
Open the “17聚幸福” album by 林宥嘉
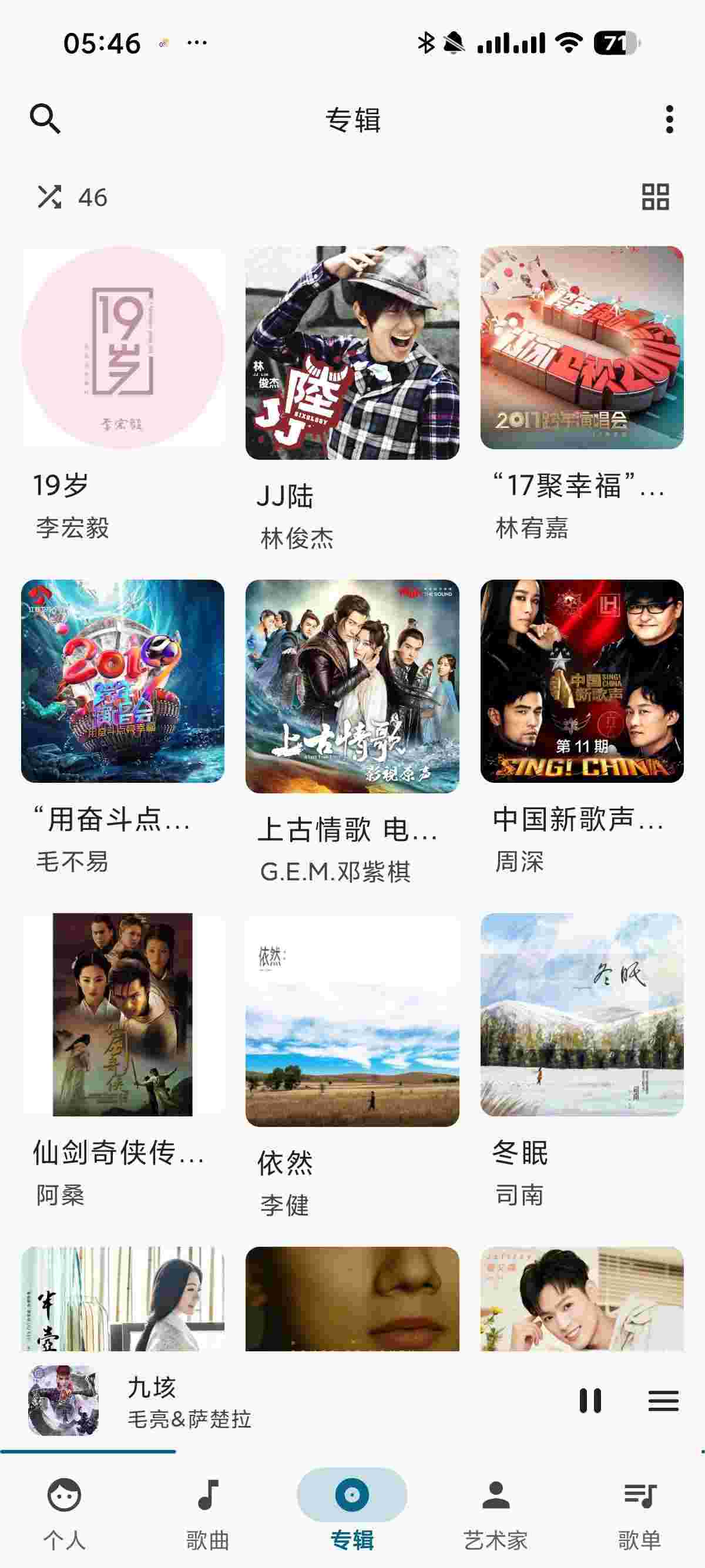click(x=582, y=348)
